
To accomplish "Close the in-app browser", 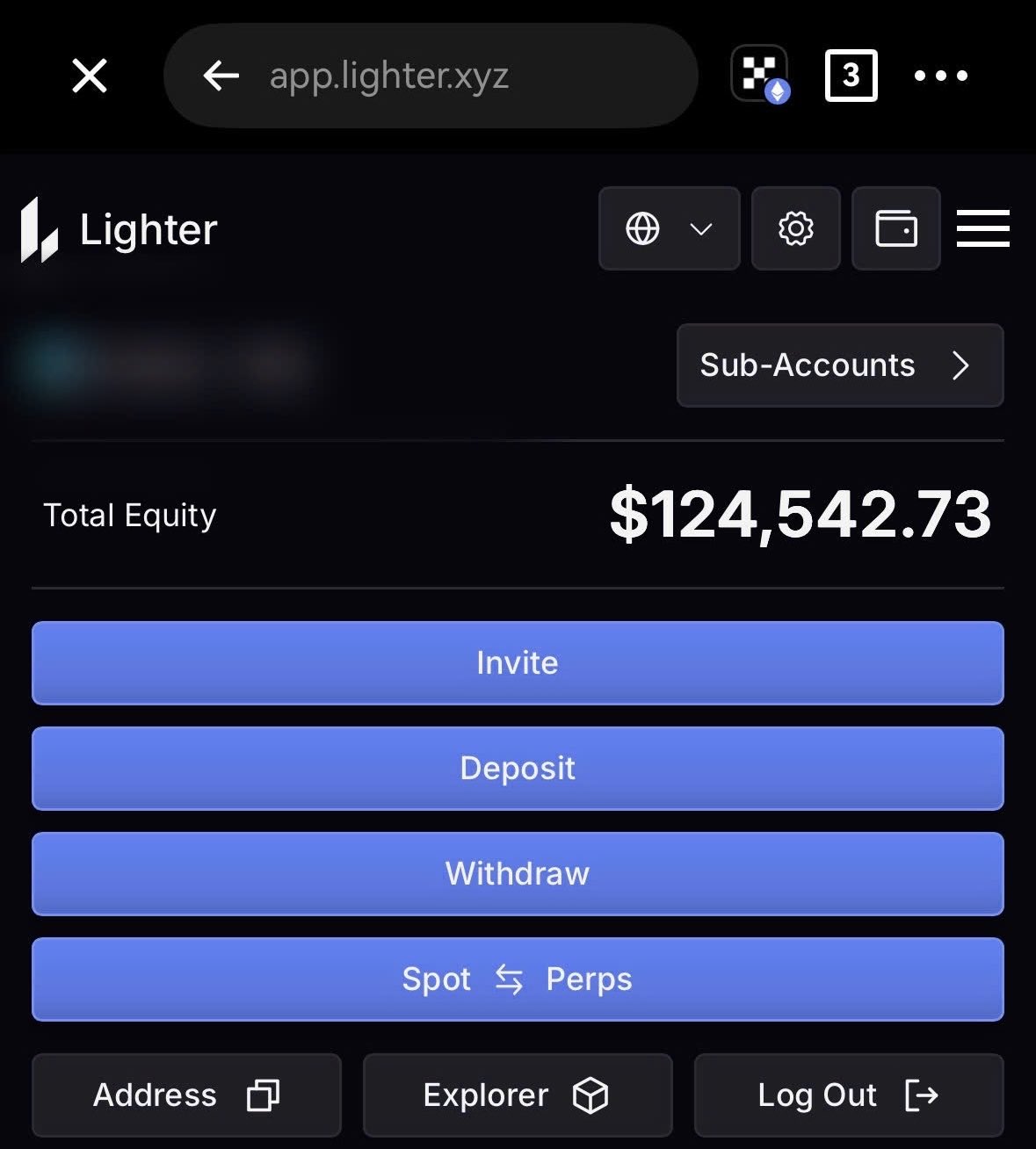I will click(x=90, y=76).
